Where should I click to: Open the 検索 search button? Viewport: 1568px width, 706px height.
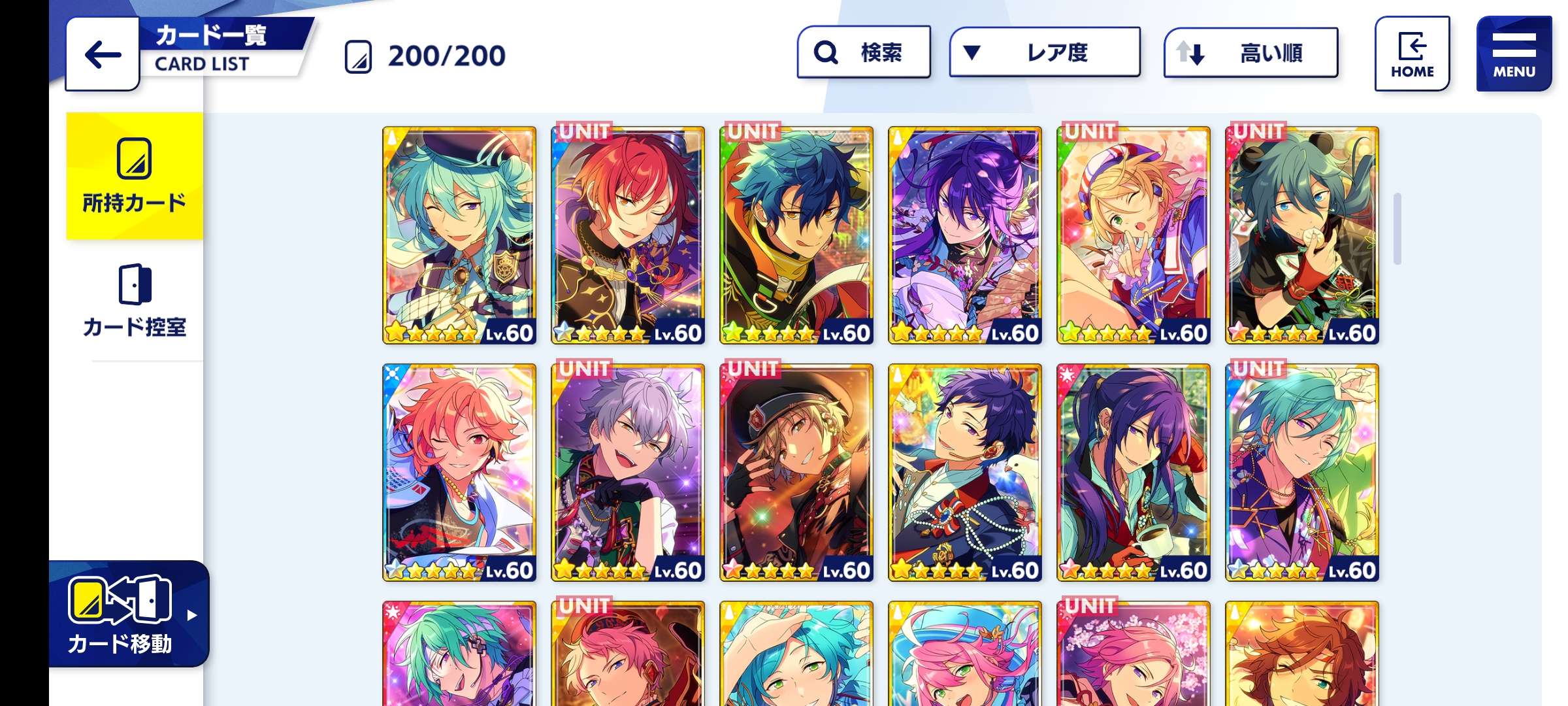point(864,52)
